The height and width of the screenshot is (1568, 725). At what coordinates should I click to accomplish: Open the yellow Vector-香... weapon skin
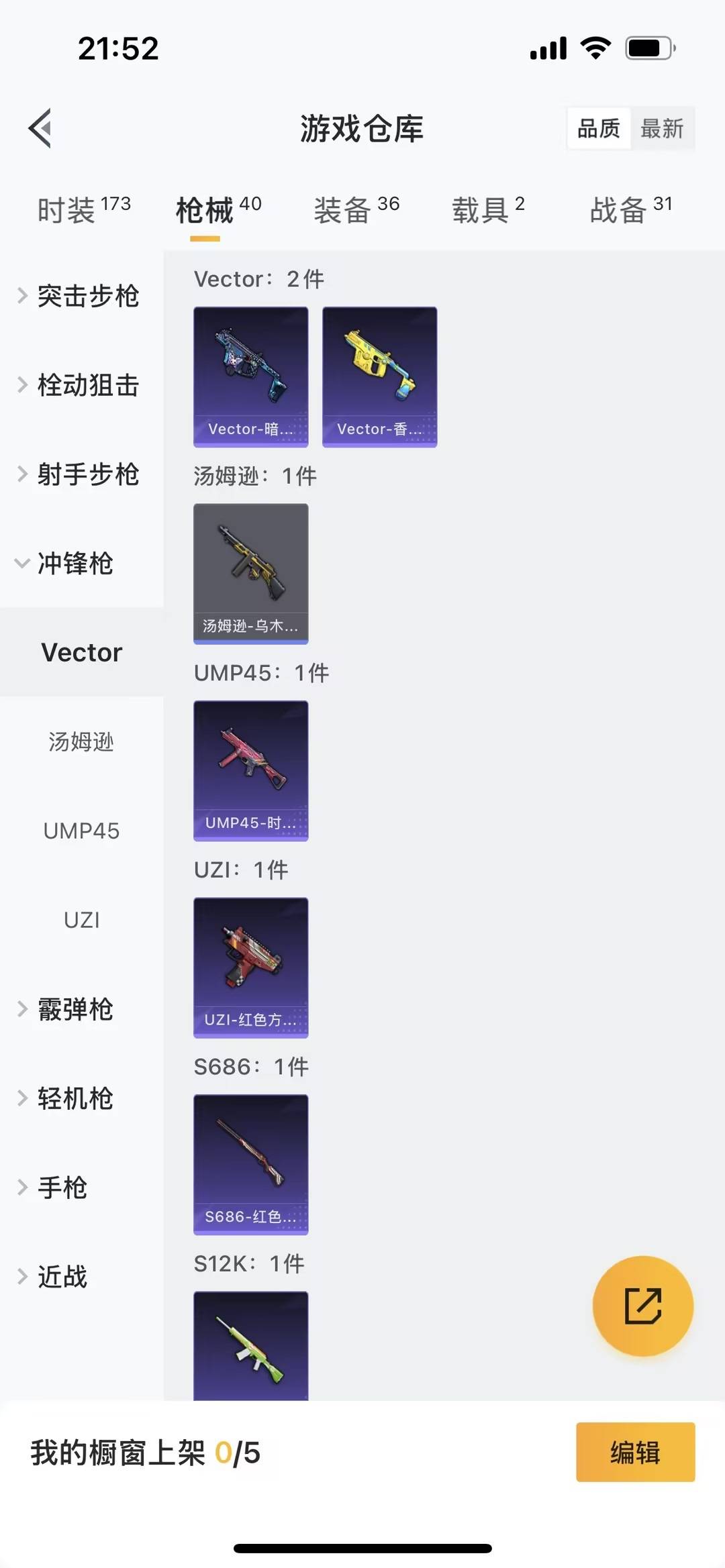pyautogui.click(x=379, y=376)
